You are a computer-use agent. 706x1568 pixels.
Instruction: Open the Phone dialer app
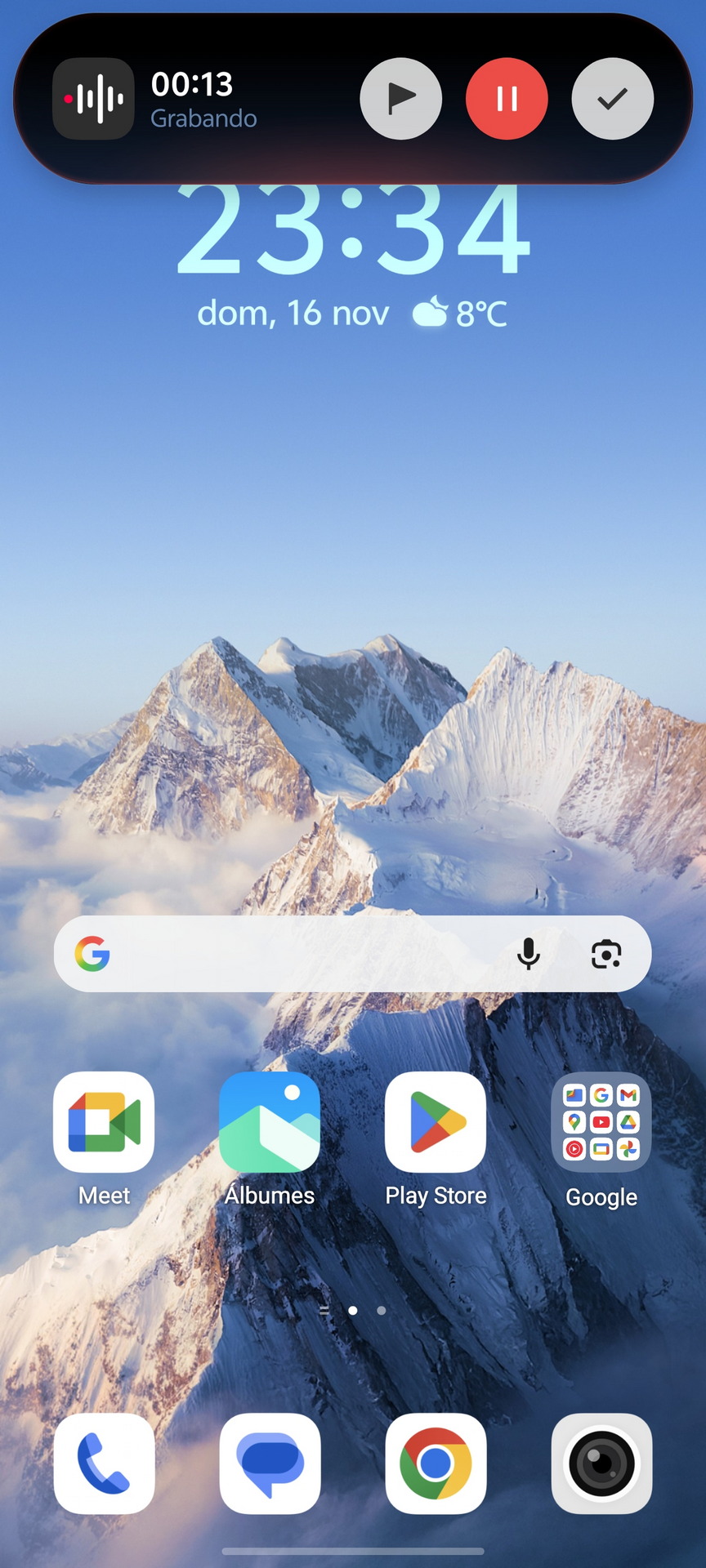tap(104, 1463)
